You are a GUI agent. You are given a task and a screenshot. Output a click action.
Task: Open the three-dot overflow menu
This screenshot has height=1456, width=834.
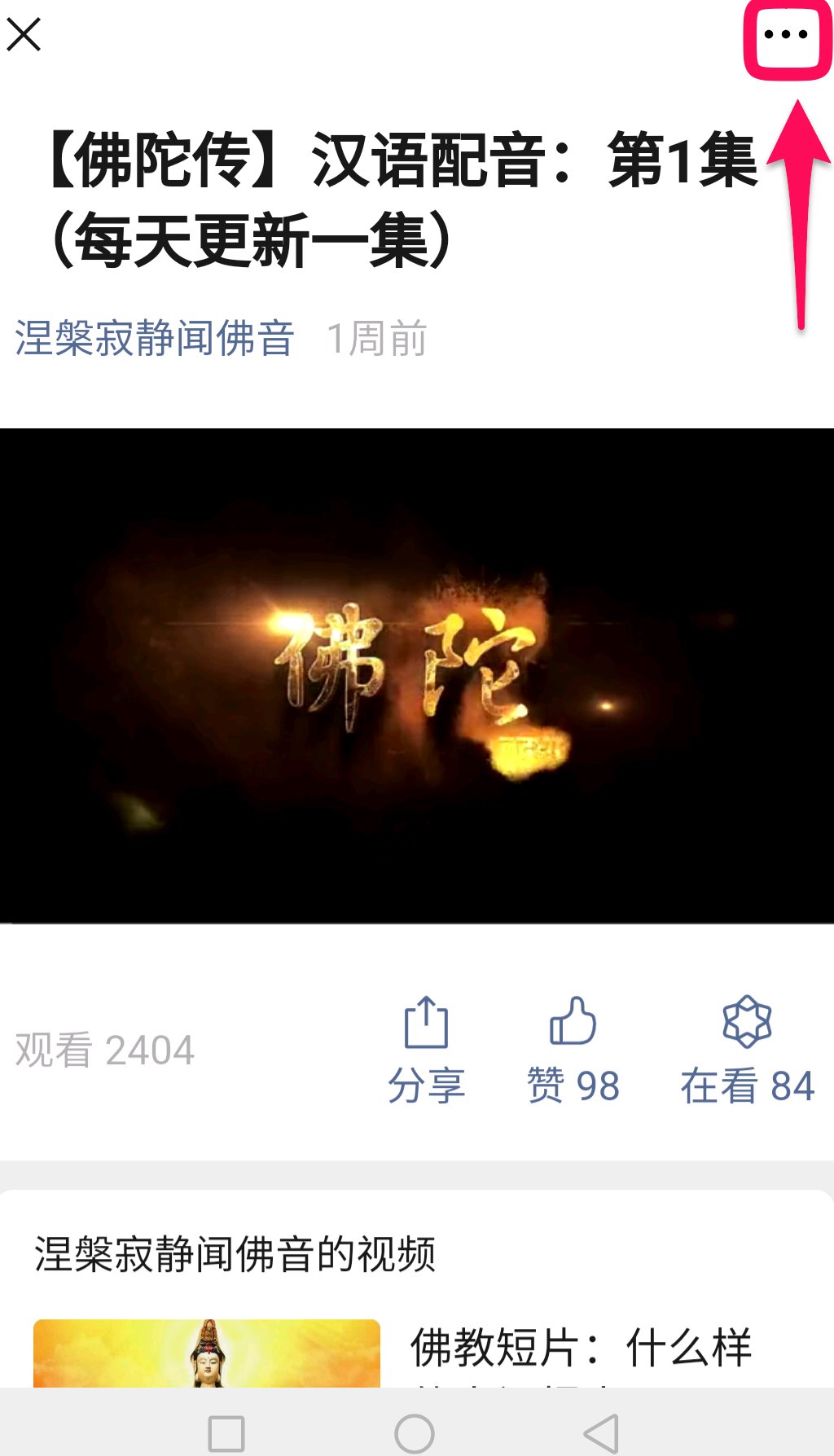[x=786, y=35]
